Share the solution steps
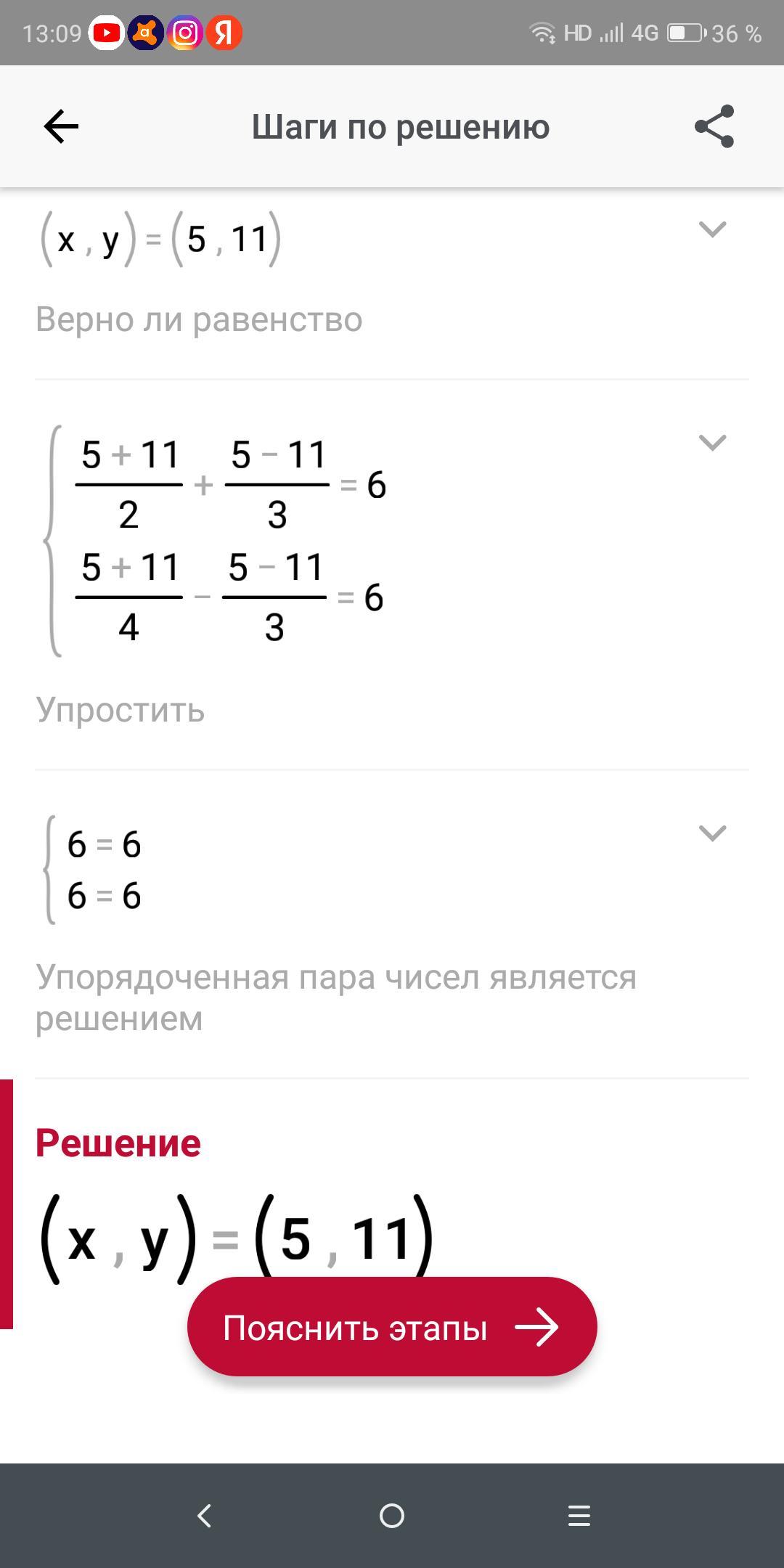This screenshot has height=1568, width=784. tap(714, 127)
